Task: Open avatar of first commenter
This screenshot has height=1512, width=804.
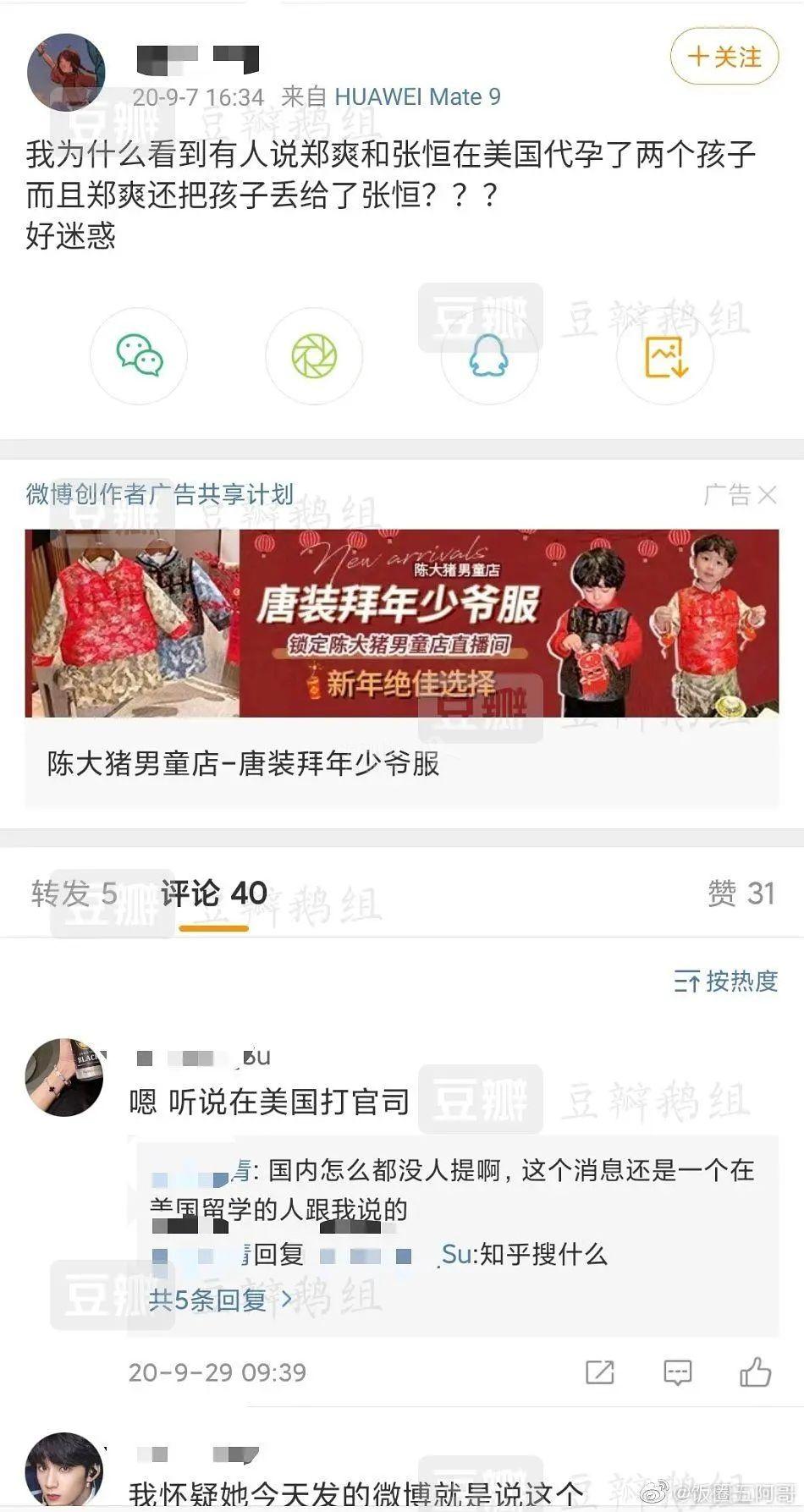Action: pos(64,1076)
